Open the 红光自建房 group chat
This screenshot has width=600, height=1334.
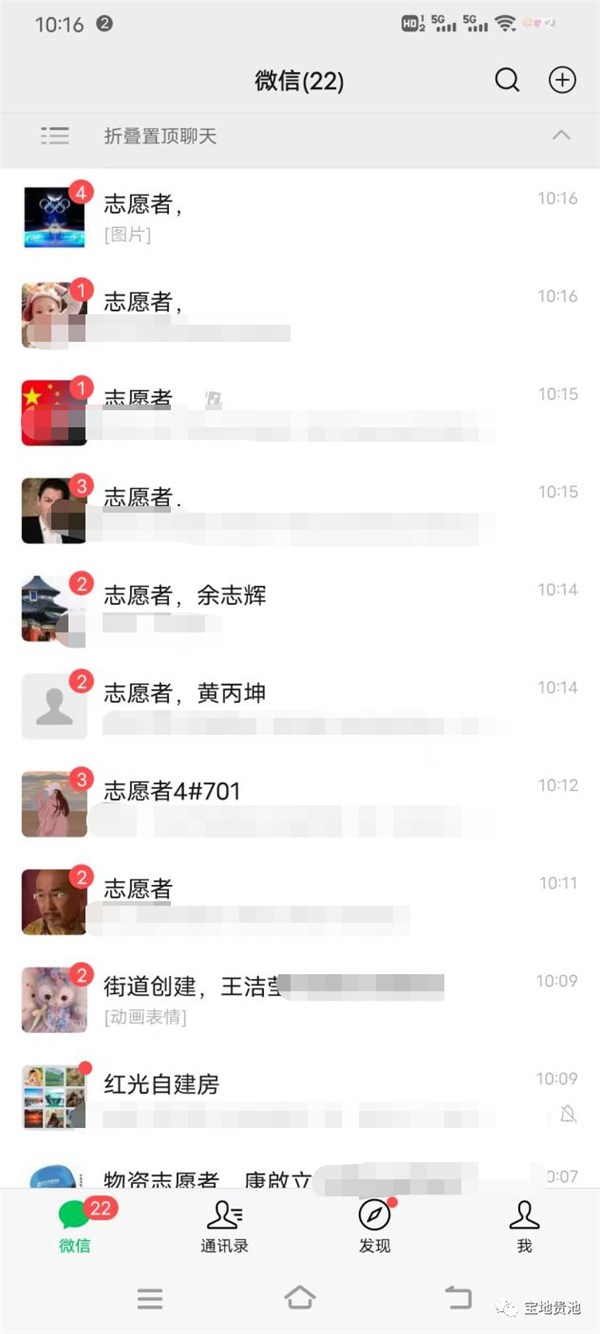pyautogui.click(x=300, y=1097)
